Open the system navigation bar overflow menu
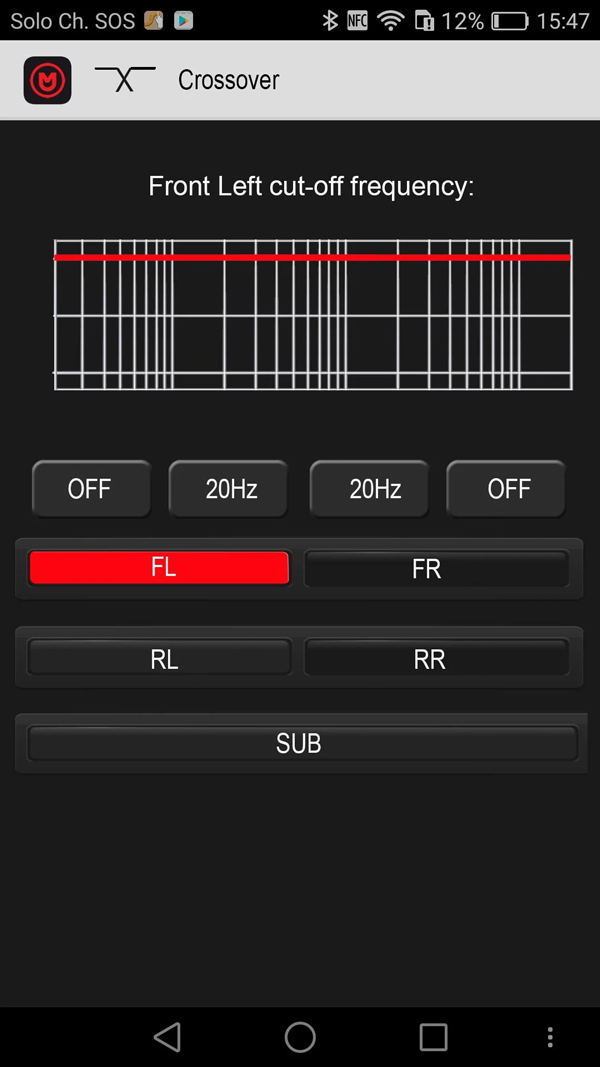This screenshot has height=1067, width=600. pyautogui.click(x=550, y=1036)
